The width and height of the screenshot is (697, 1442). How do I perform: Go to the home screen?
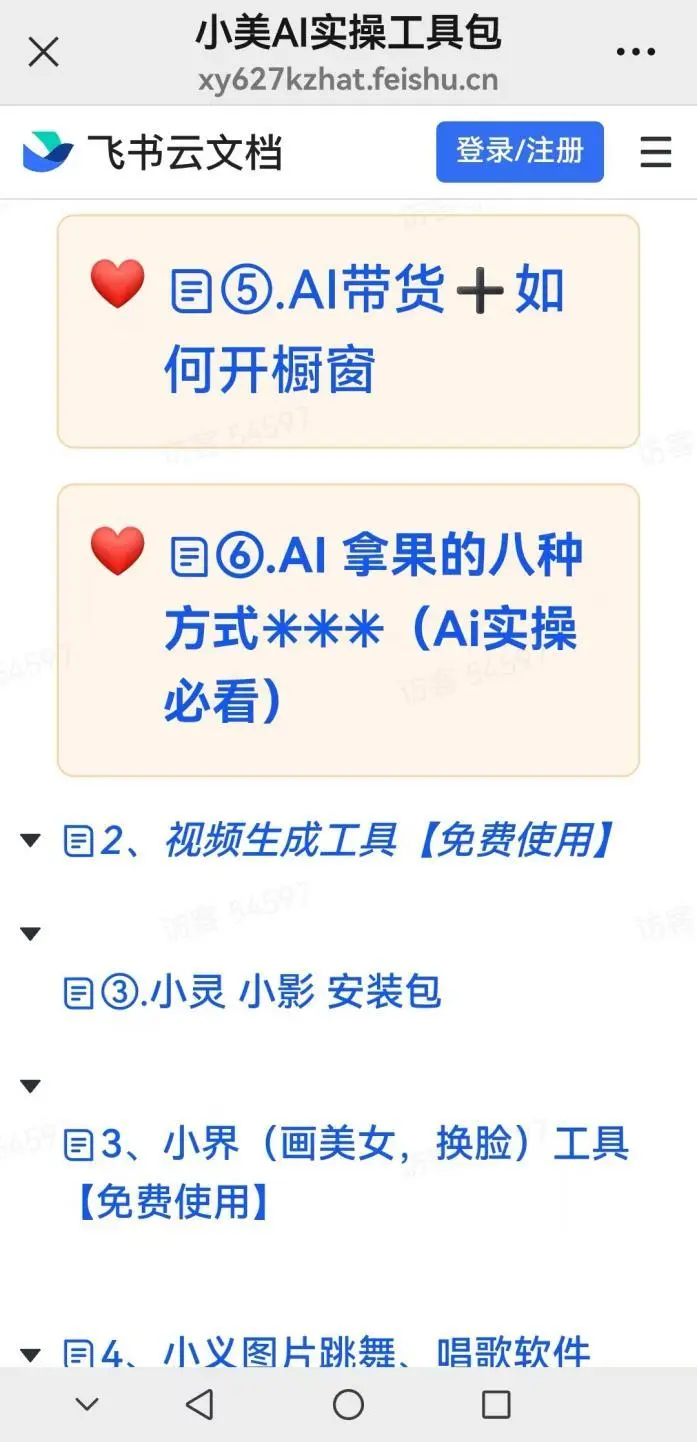coord(348,1404)
